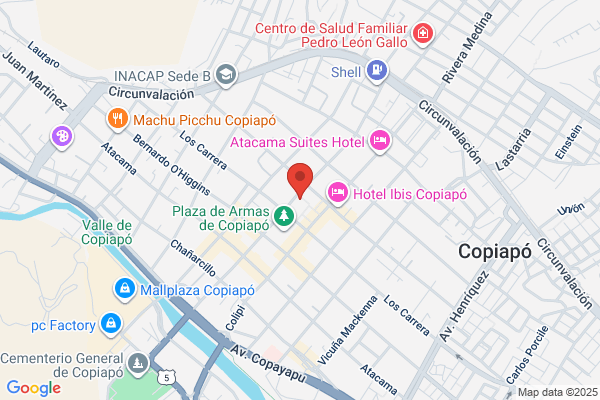Screen dimensions: 600x400
Task: Tap the purple art palette marker
Action: [x=62, y=137]
